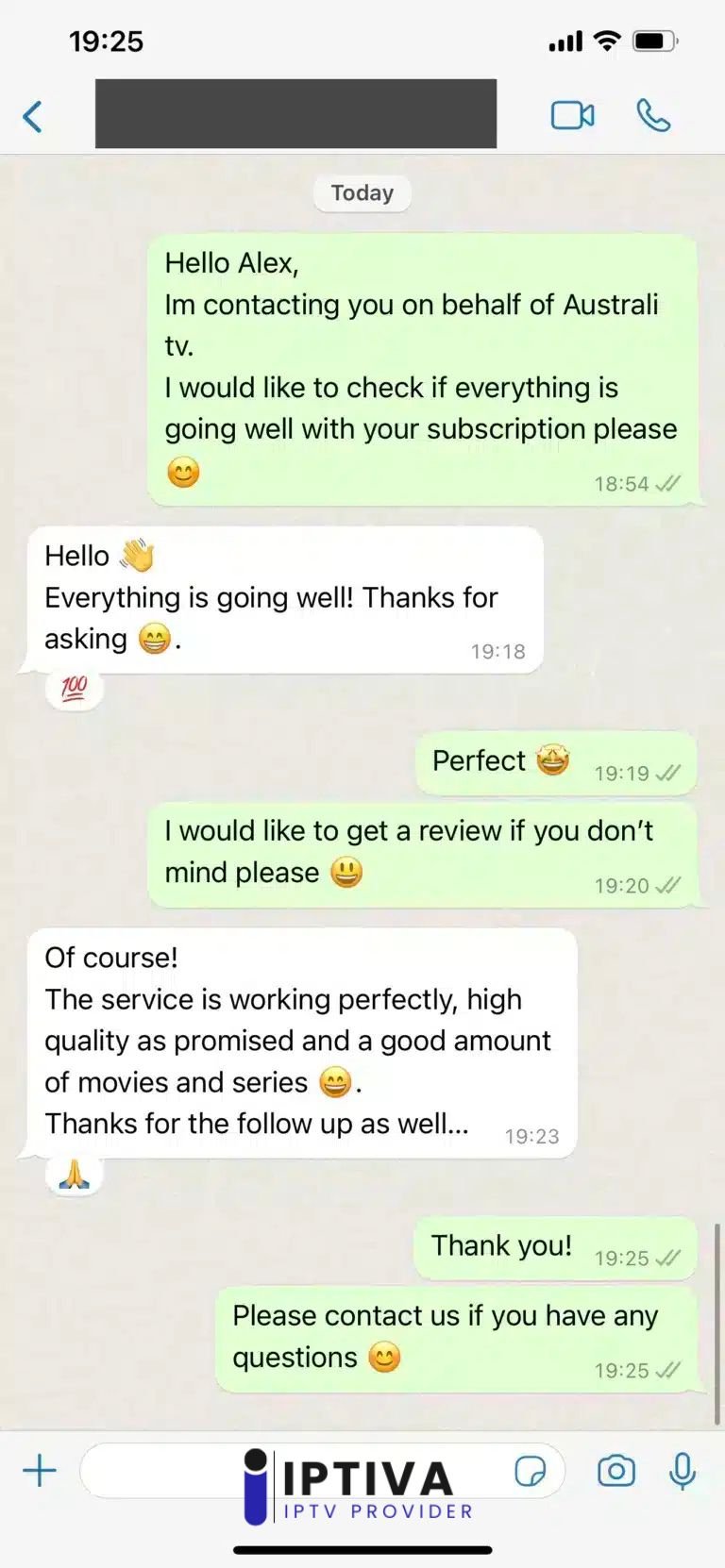Image resolution: width=725 pixels, height=1568 pixels.
Task: Open the sticker picker in message field
Action: click(x=531, y=1470)
